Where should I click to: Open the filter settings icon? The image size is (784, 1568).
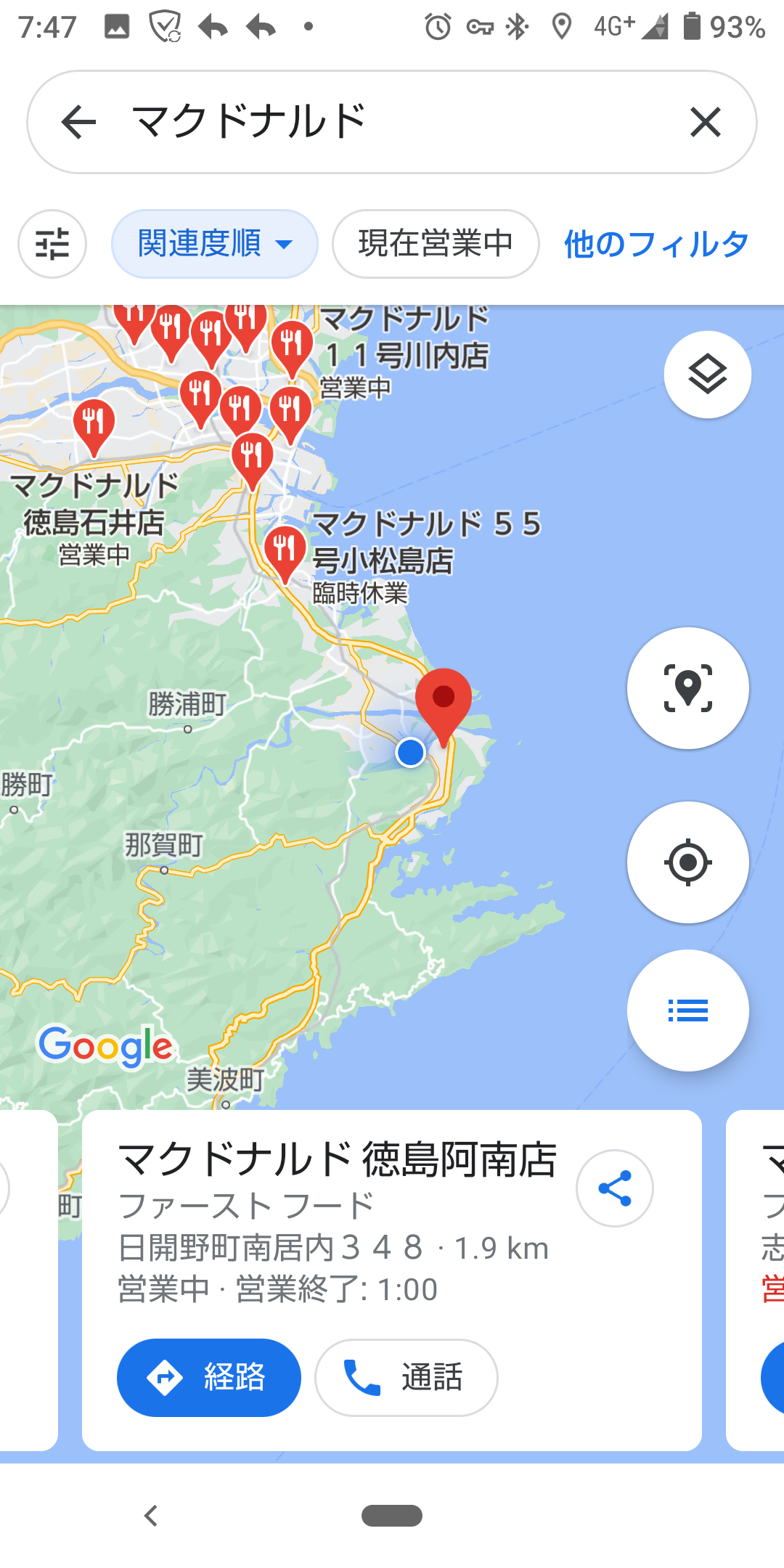tap(52, 244)
